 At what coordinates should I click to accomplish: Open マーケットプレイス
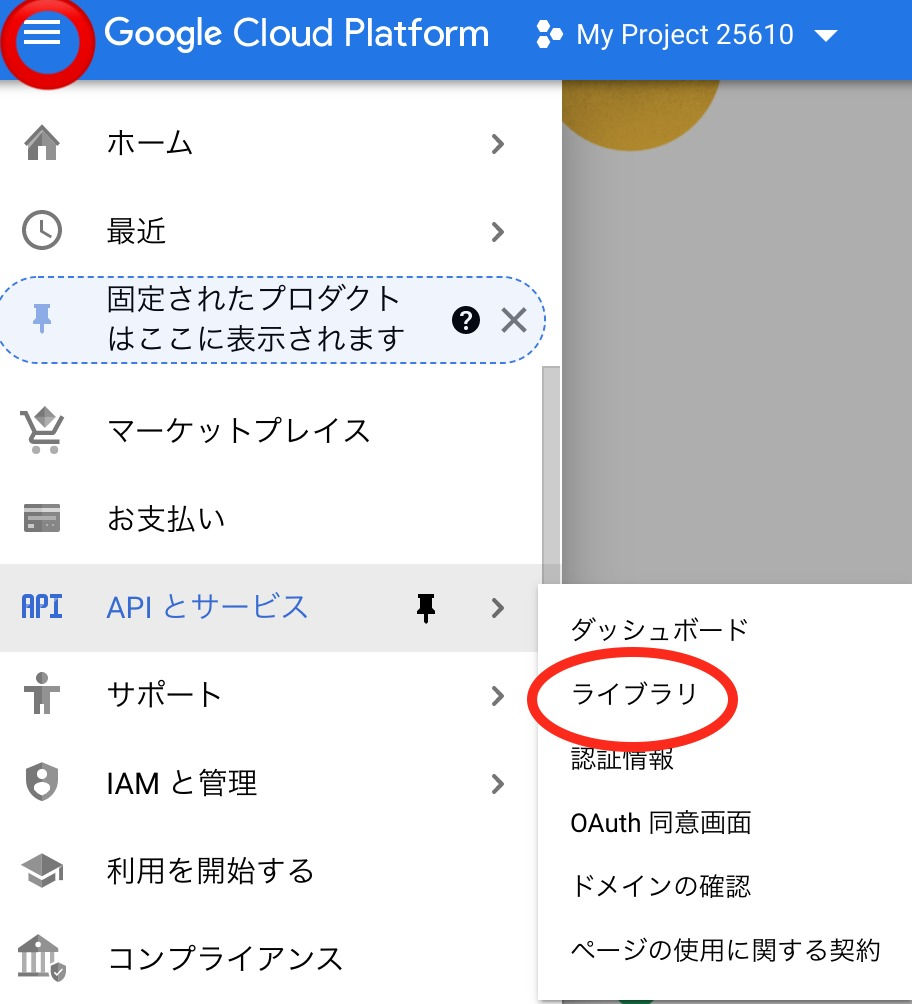238,431
